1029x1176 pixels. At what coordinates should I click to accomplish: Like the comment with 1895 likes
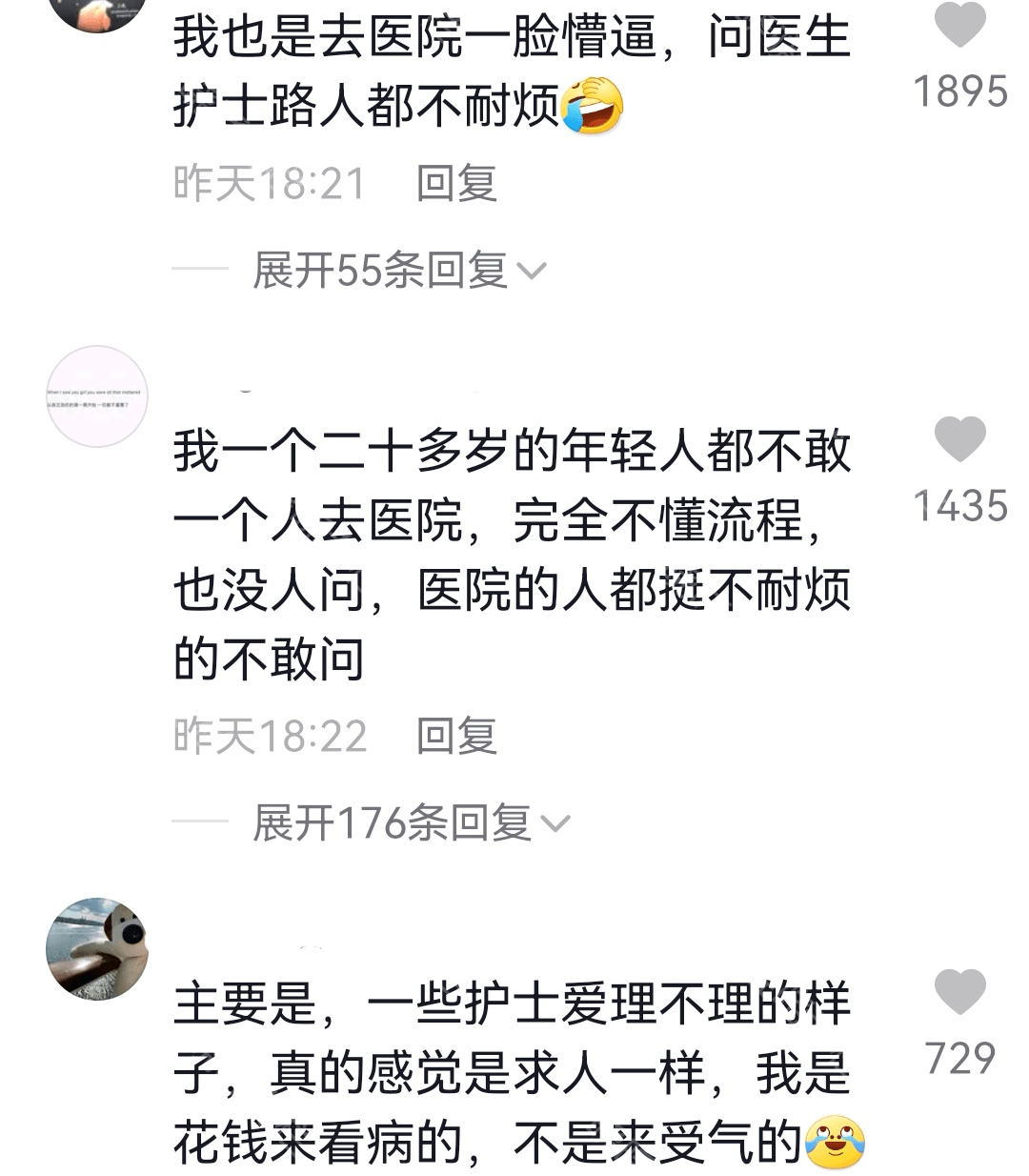[959, 25]
